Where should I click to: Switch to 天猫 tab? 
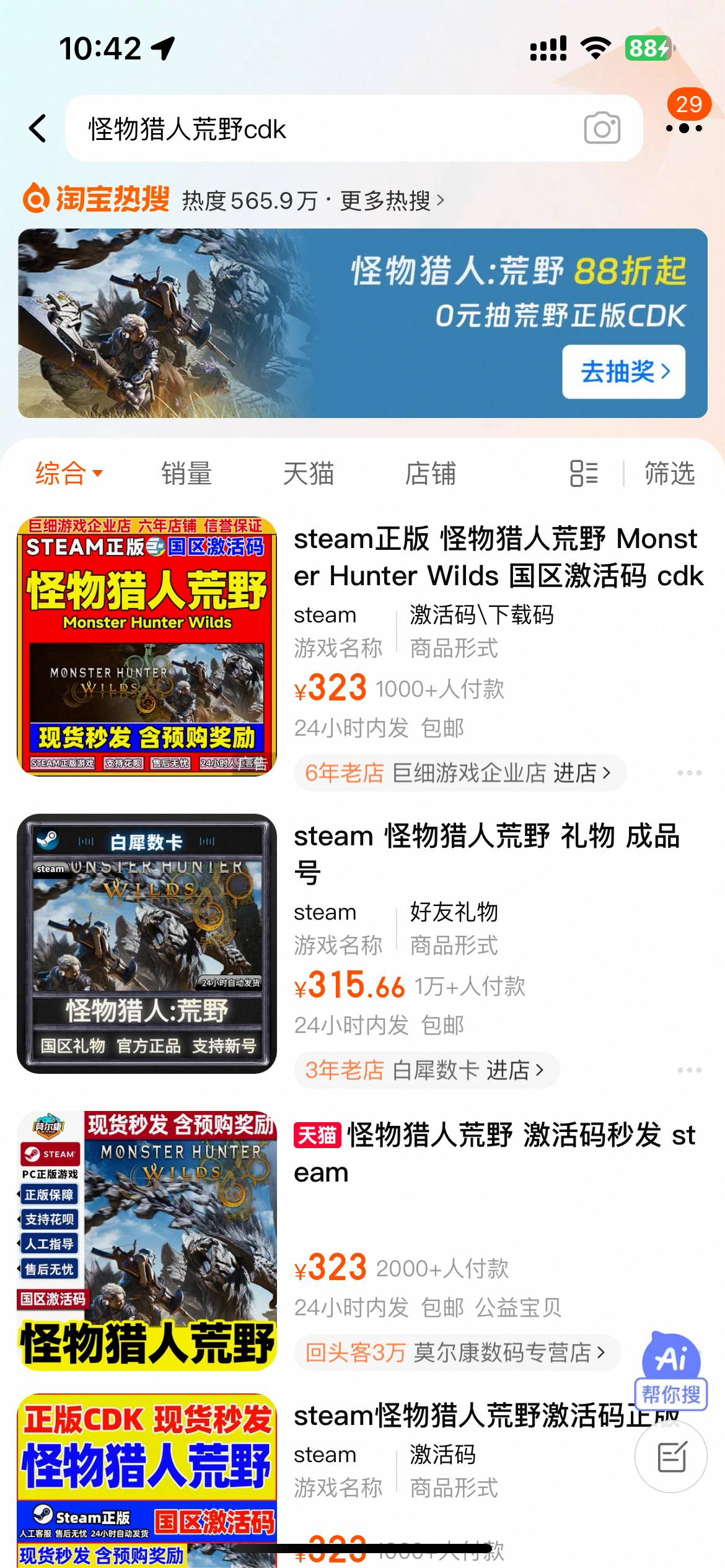point(309,474)
